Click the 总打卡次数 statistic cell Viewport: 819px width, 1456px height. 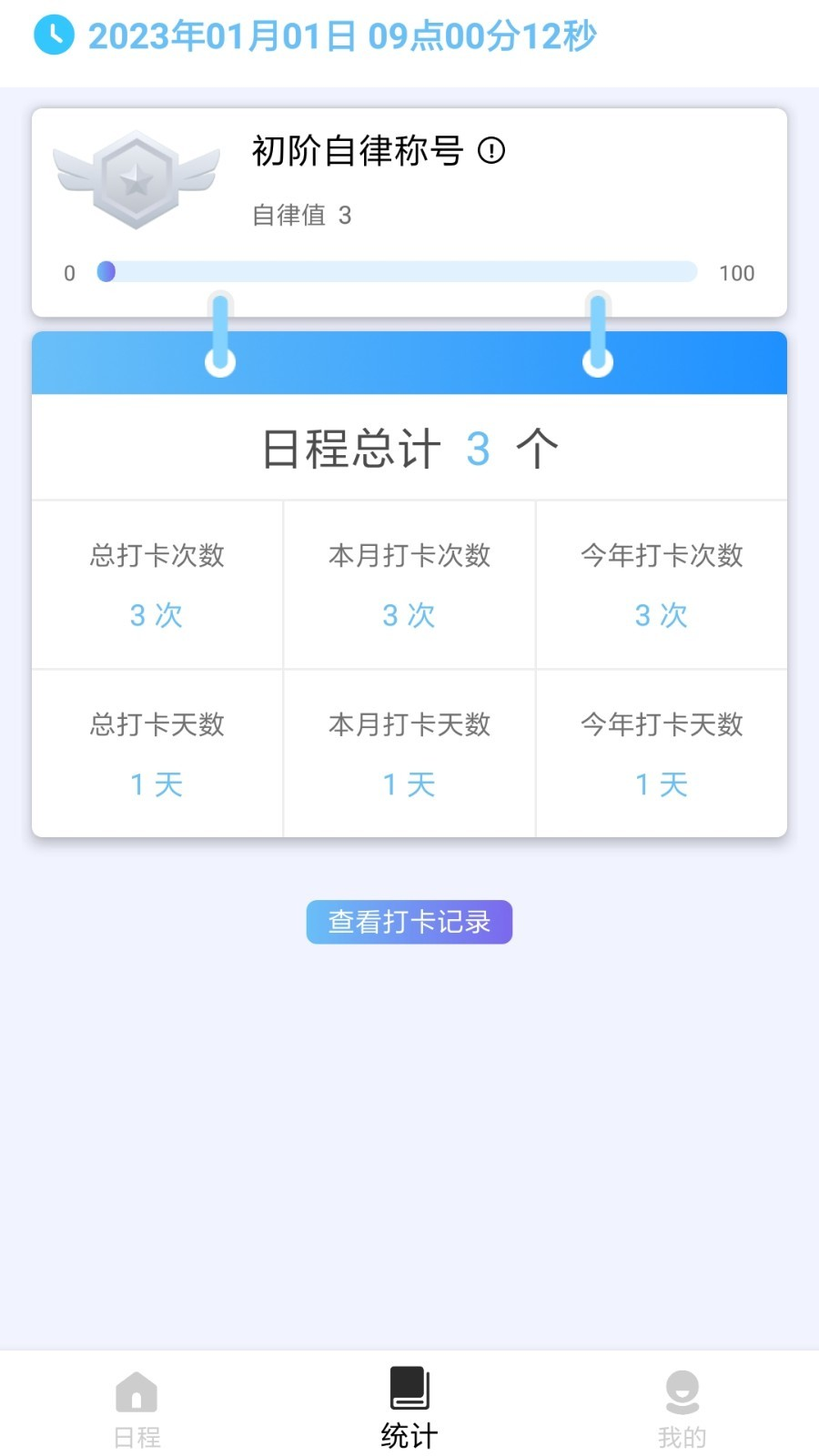(157, 583)
